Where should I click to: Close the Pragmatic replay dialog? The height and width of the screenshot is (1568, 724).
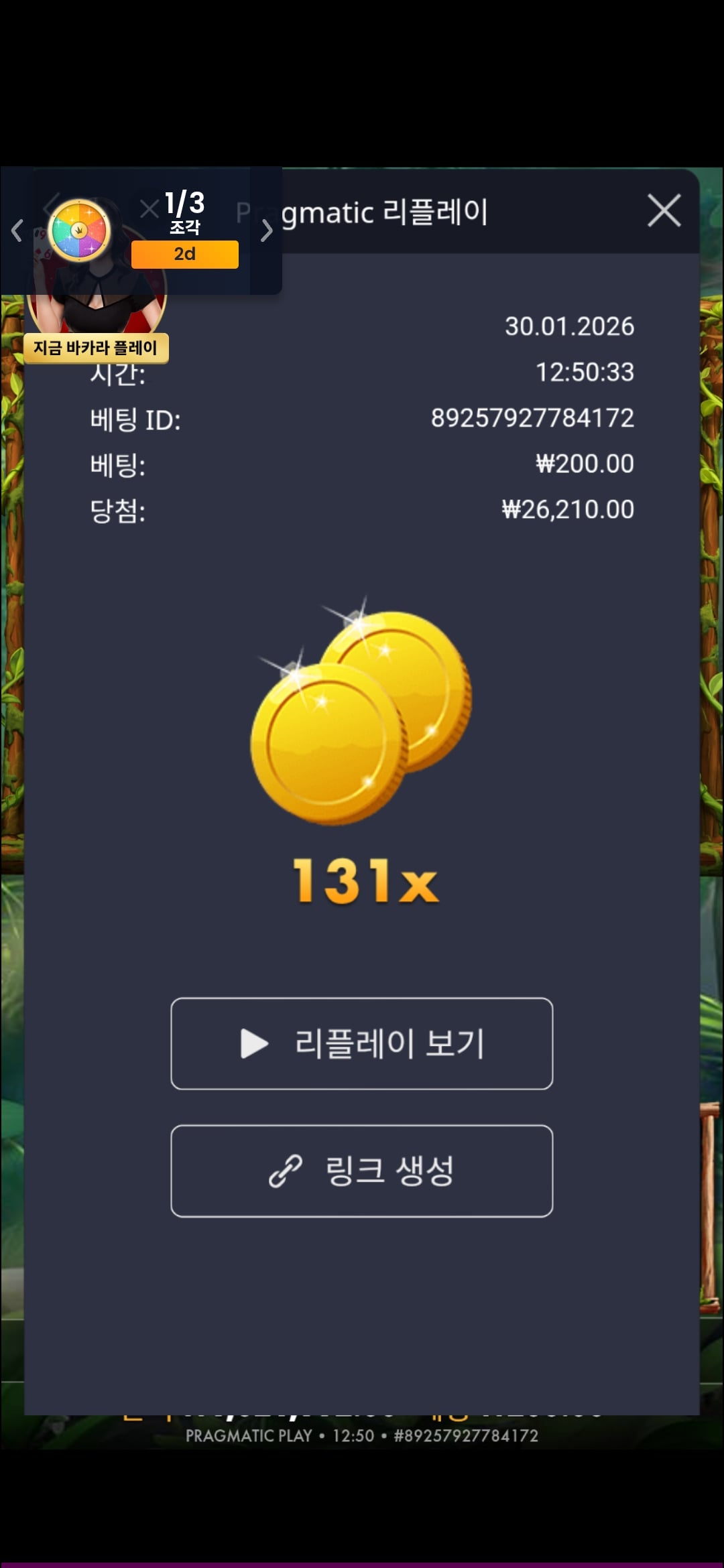pyautogui.click(x=664, y=211)
